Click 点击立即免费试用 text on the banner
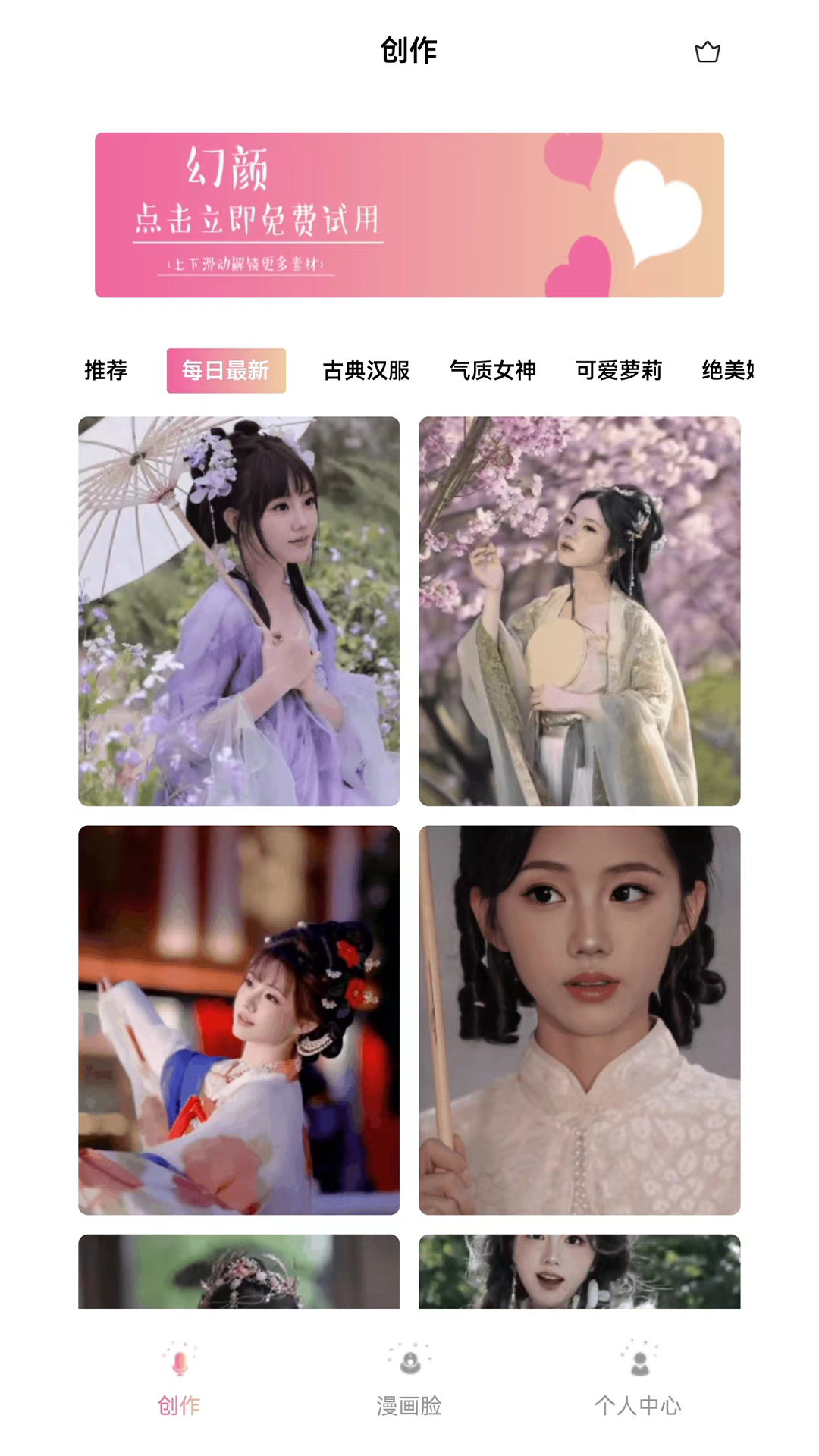Screen dimensions: 819x1456 point(258,220)
